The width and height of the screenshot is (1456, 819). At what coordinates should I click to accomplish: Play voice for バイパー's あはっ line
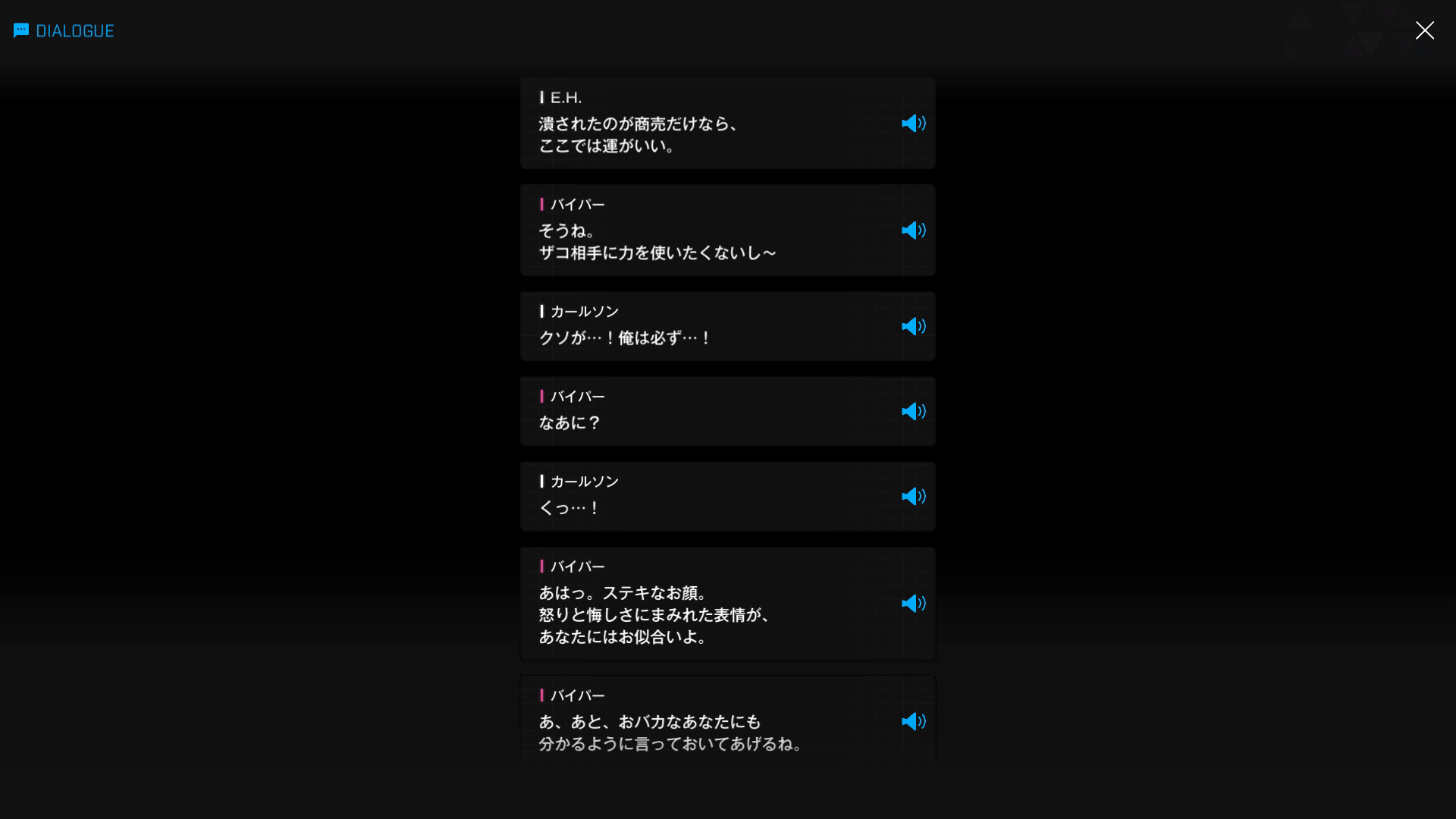[913, 603]
